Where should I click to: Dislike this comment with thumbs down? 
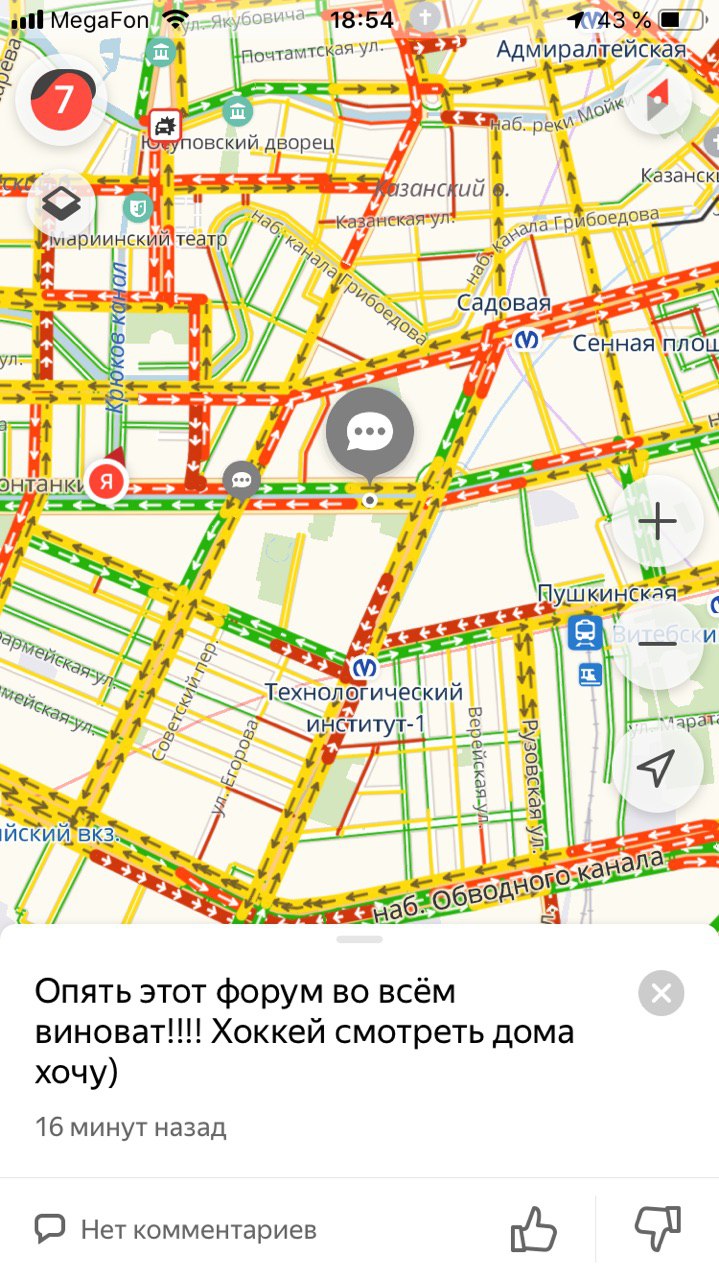click(x=657, y=1229)
